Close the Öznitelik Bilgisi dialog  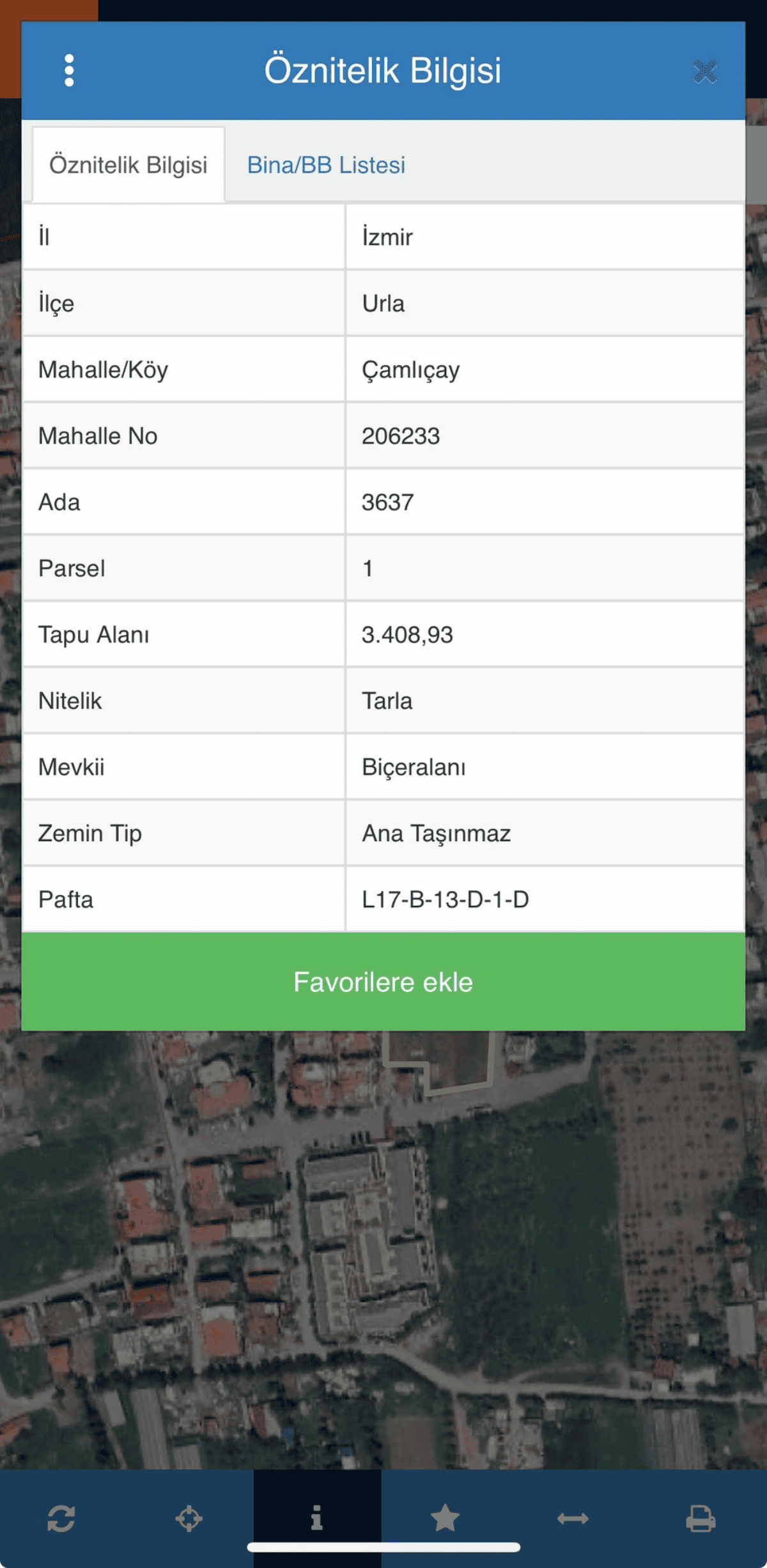tap(706, 72)
